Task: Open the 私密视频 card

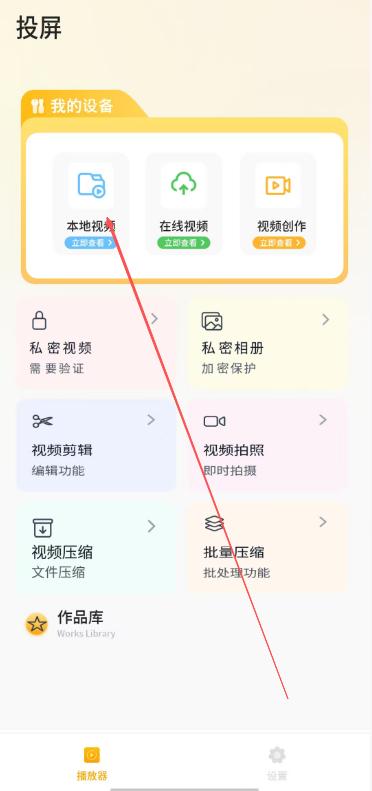Action: click(x=96, y=343)
